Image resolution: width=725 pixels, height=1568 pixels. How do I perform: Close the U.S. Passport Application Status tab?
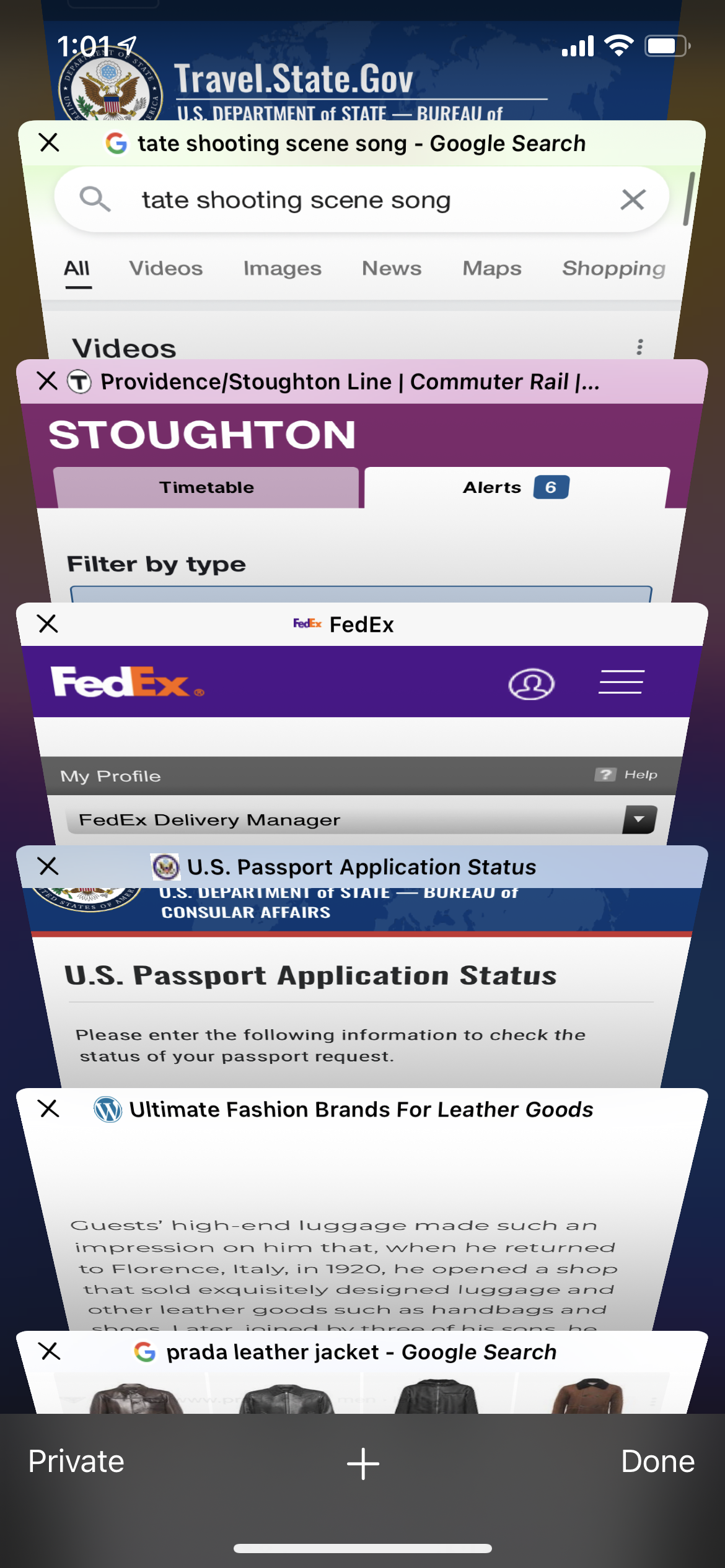pyautogui.click(x=48, y=866)
